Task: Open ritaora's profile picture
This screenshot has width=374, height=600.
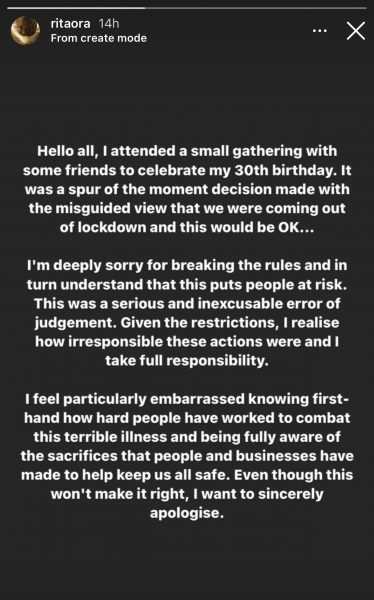Action: (x=26, y=31)
